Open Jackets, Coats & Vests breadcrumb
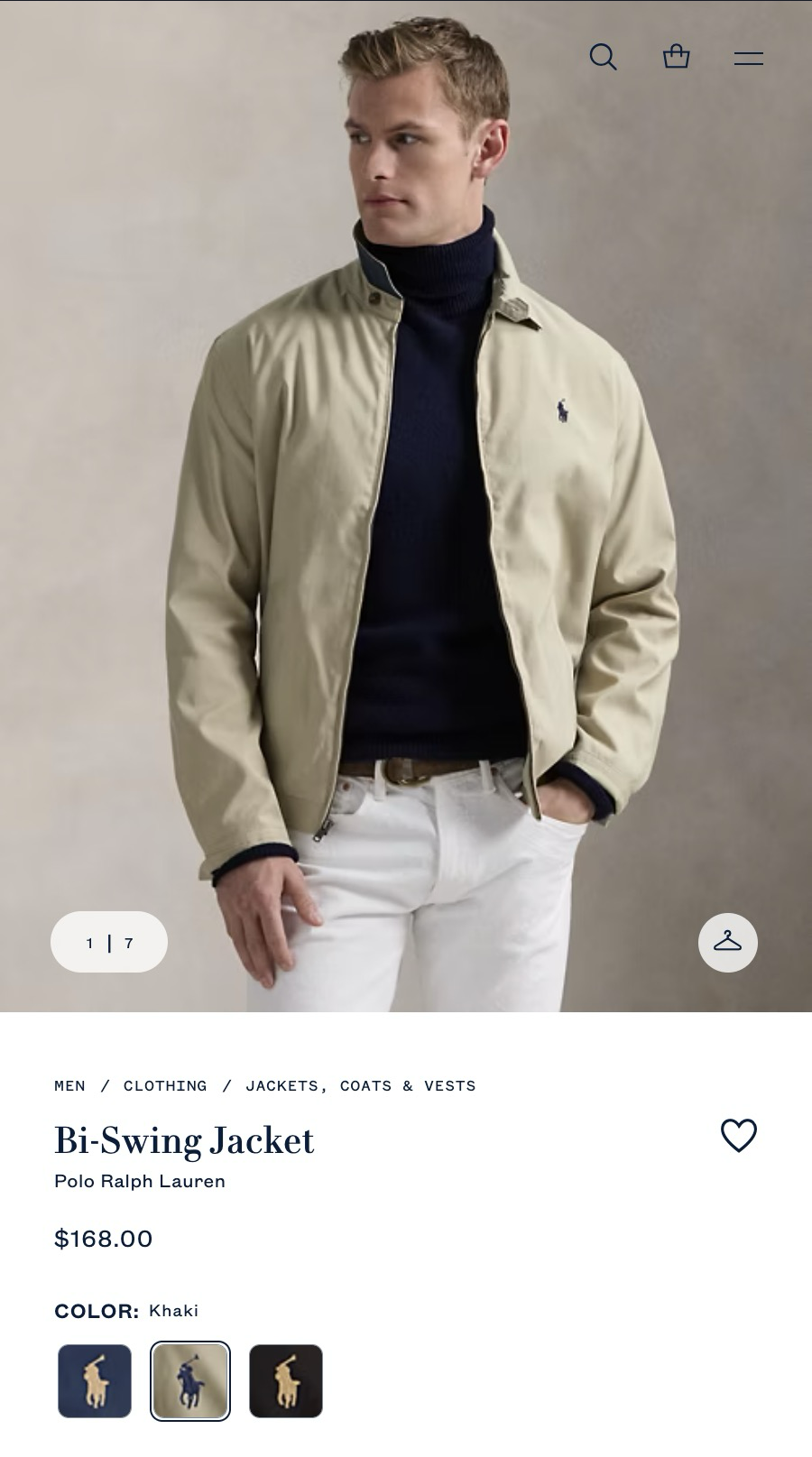The height and width of the screenshot is (1457, 812). click(x=361, y=1085)
